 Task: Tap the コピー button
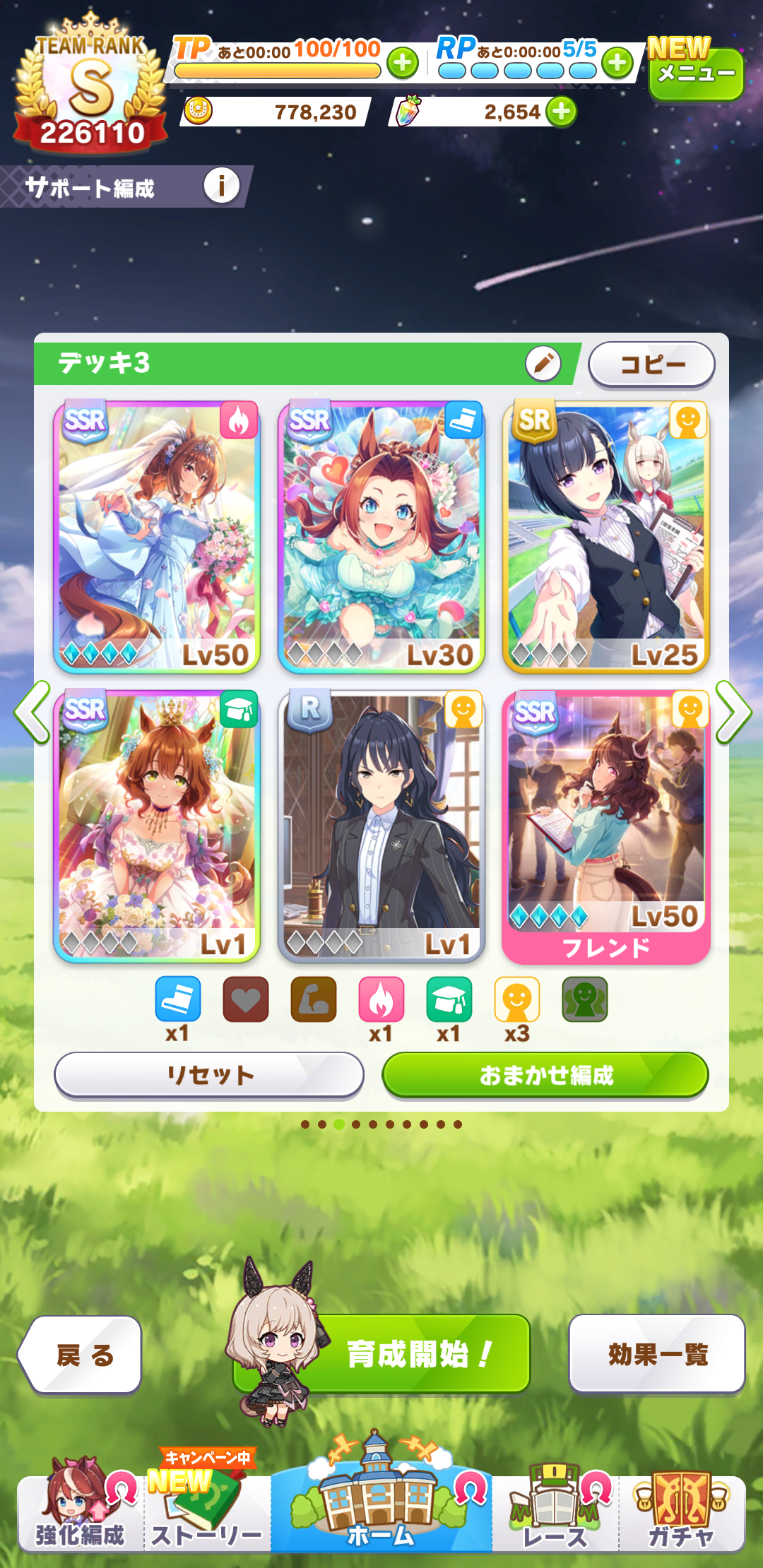click(651, 364)
